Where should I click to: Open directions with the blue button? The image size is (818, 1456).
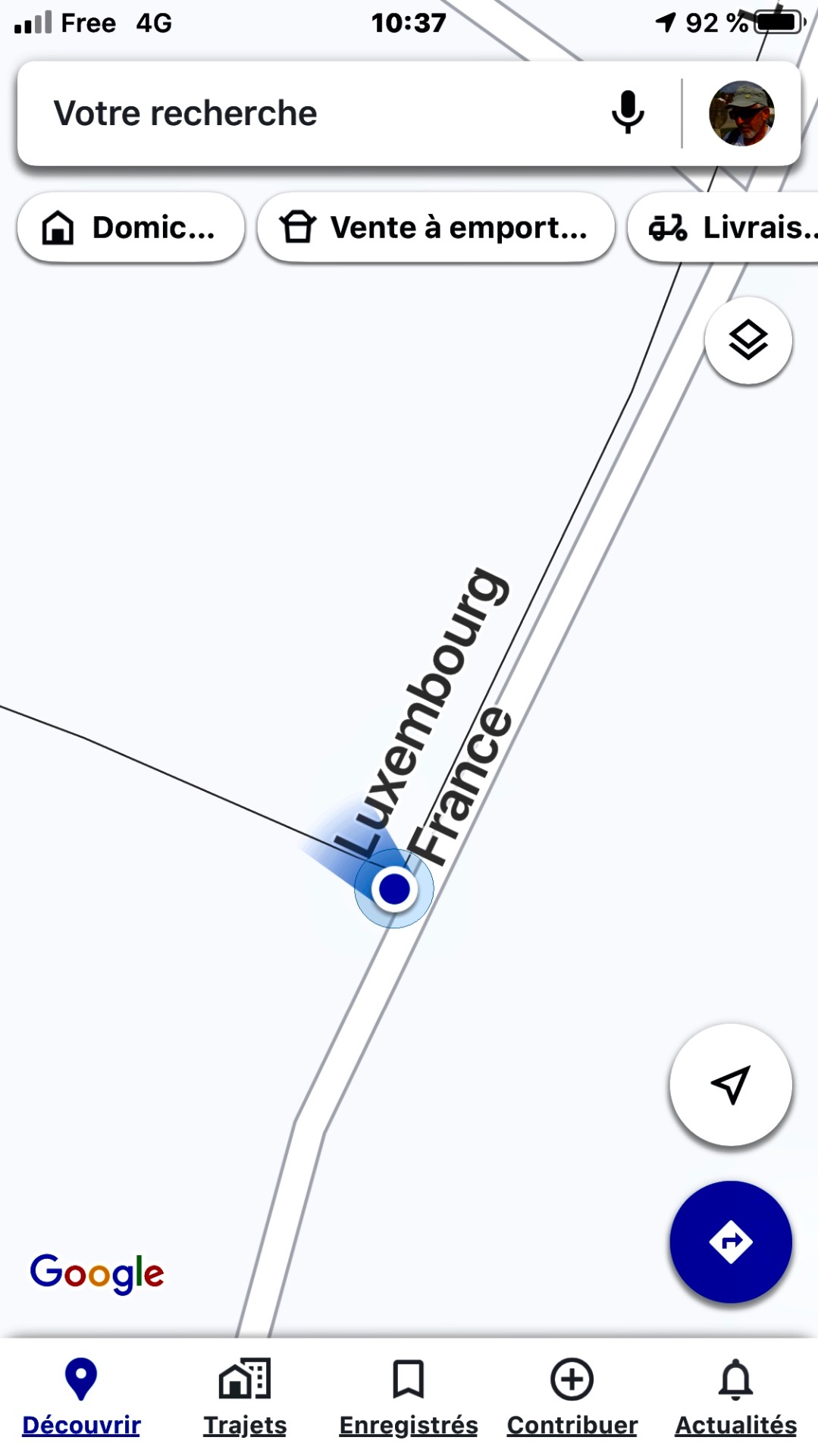pos(731,1242)
